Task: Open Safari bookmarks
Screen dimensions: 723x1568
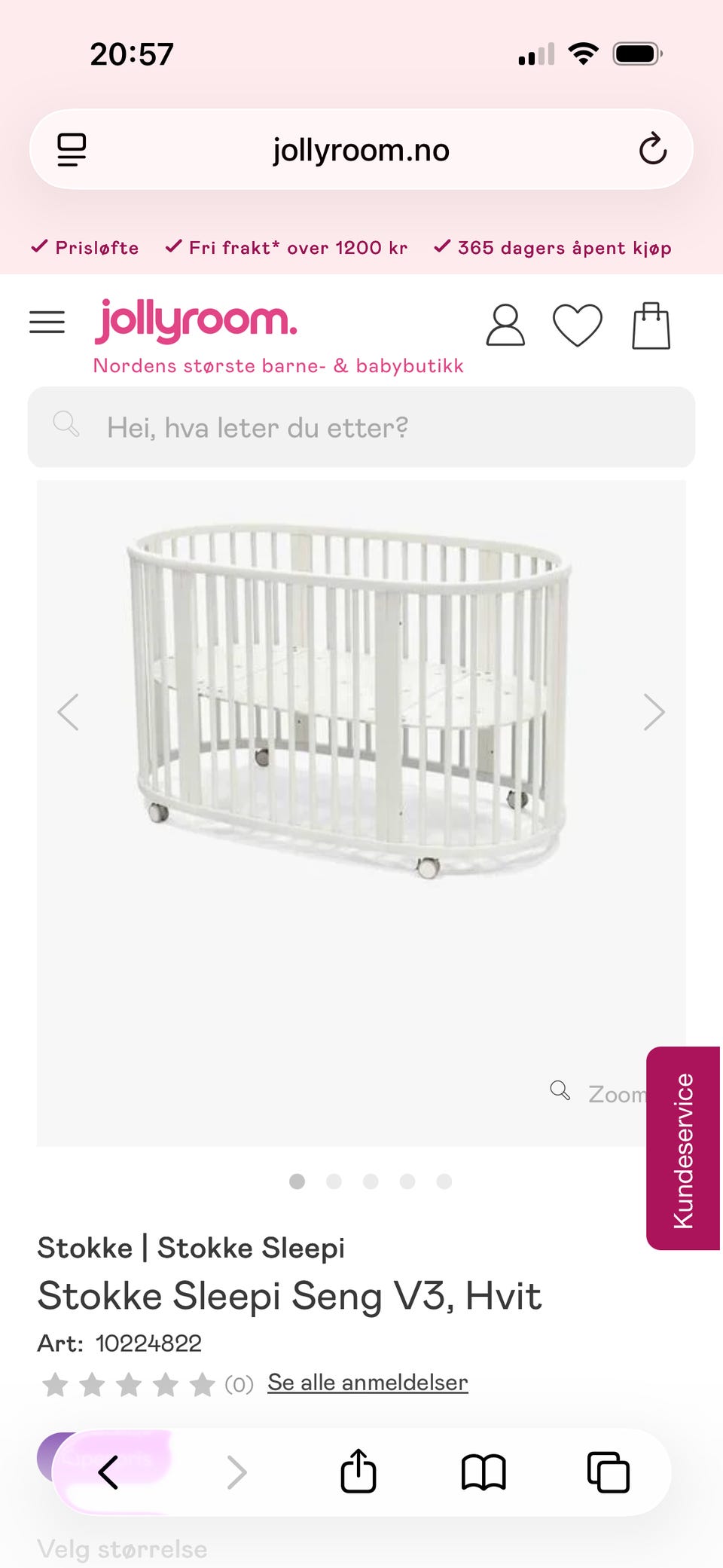Action: [x=484, y=1472]
